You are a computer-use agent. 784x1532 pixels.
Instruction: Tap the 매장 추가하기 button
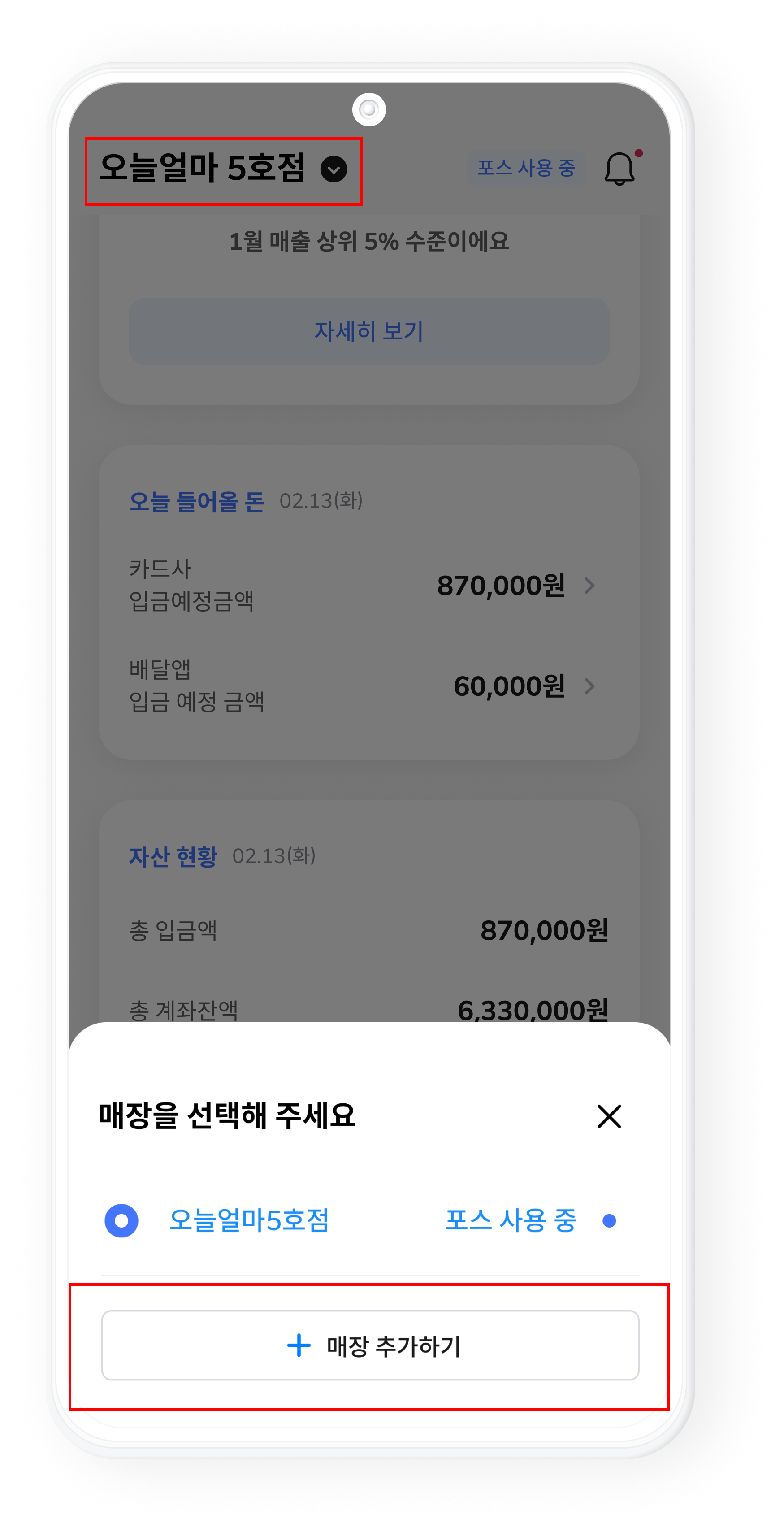tap(370, 1345)
